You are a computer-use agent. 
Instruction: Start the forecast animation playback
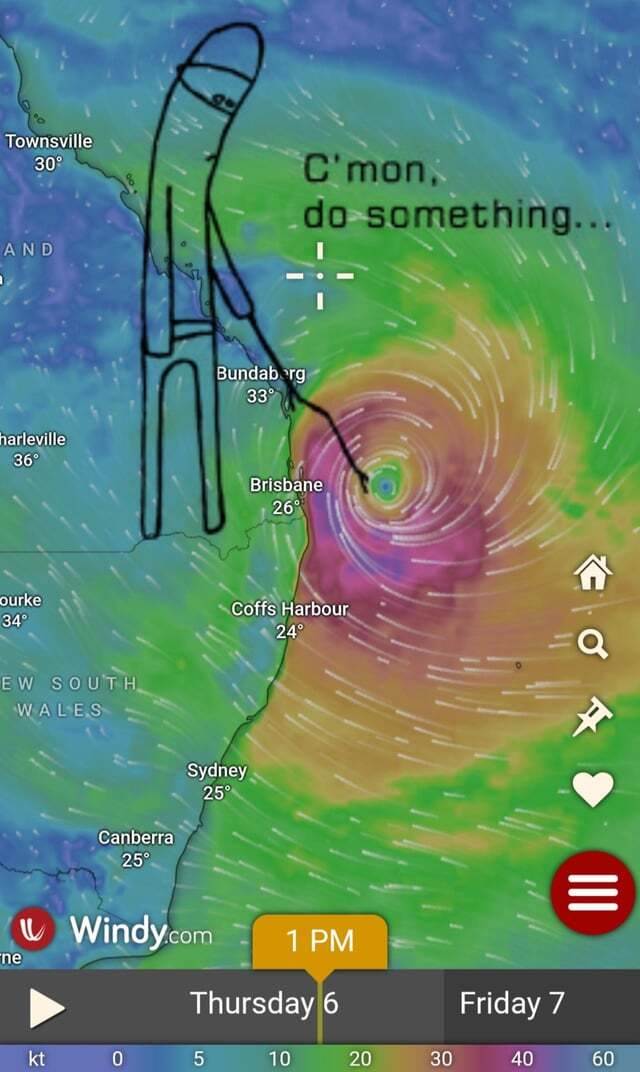tap(46, 1007)
